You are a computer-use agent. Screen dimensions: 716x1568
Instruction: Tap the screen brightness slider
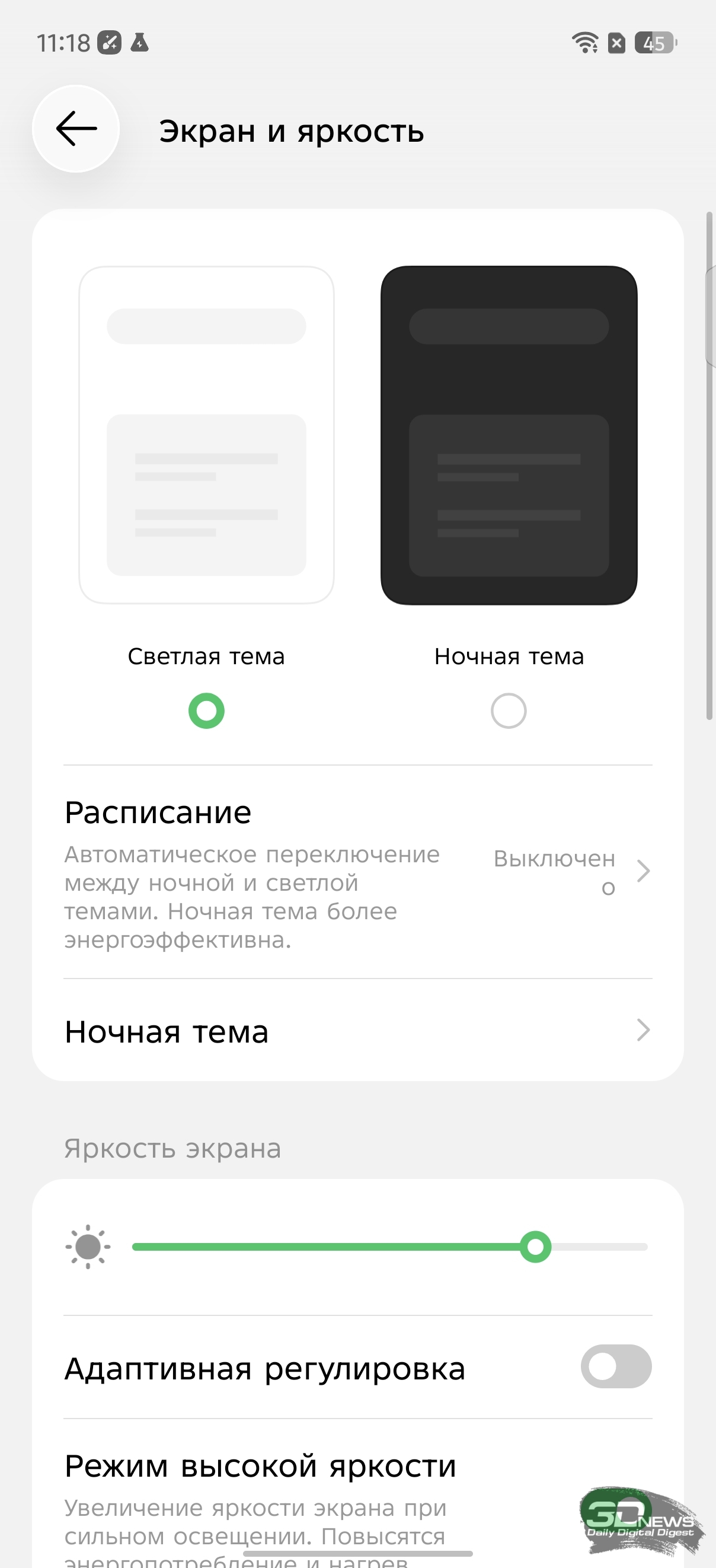[389, 1247]
